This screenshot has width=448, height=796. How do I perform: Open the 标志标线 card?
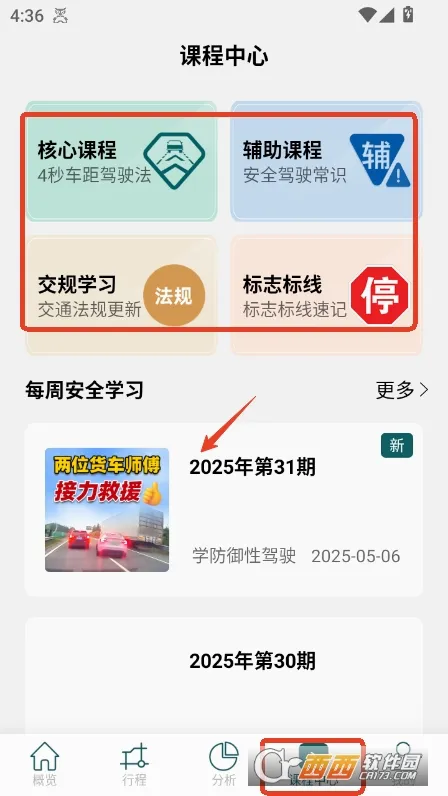point(327,295)
